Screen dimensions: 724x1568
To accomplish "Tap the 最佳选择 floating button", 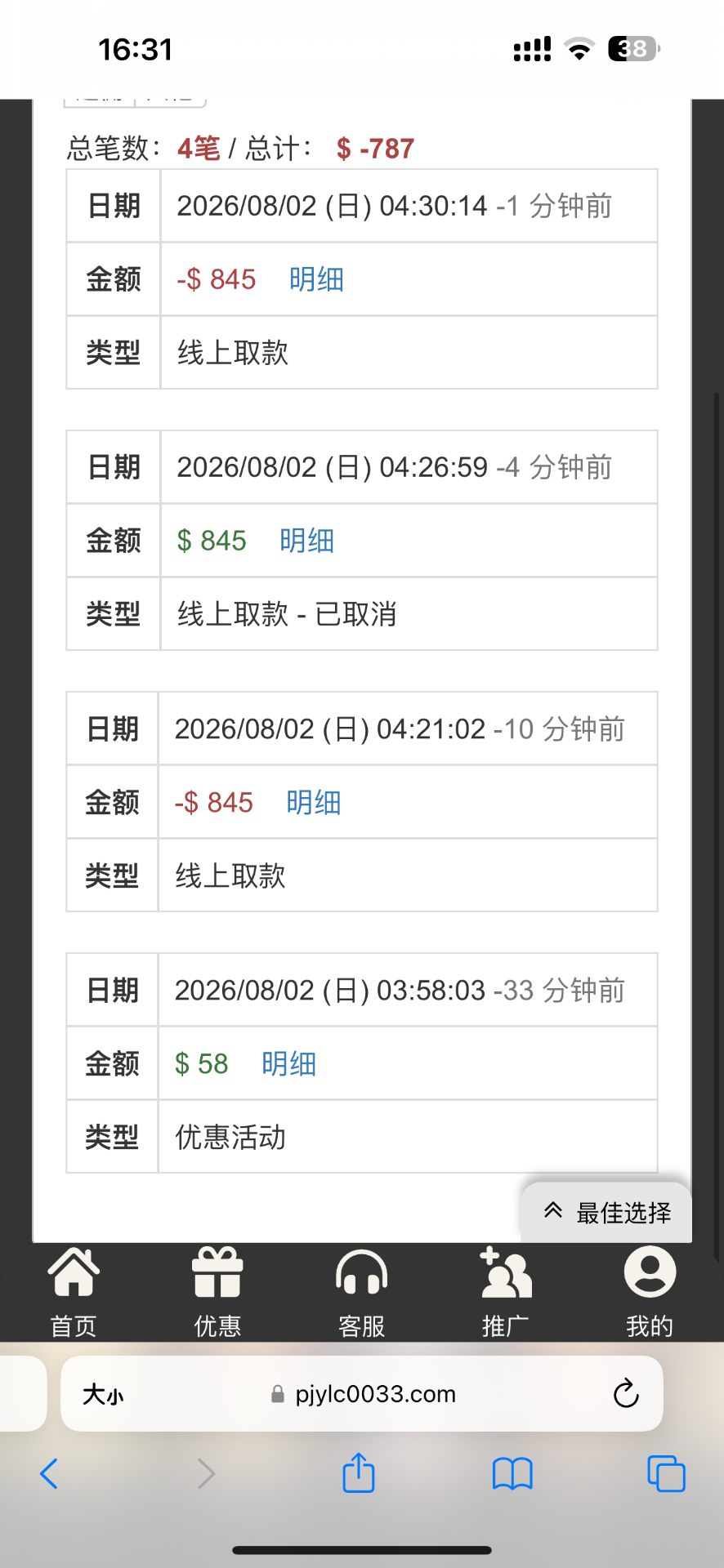I will tap(607, 1213).
